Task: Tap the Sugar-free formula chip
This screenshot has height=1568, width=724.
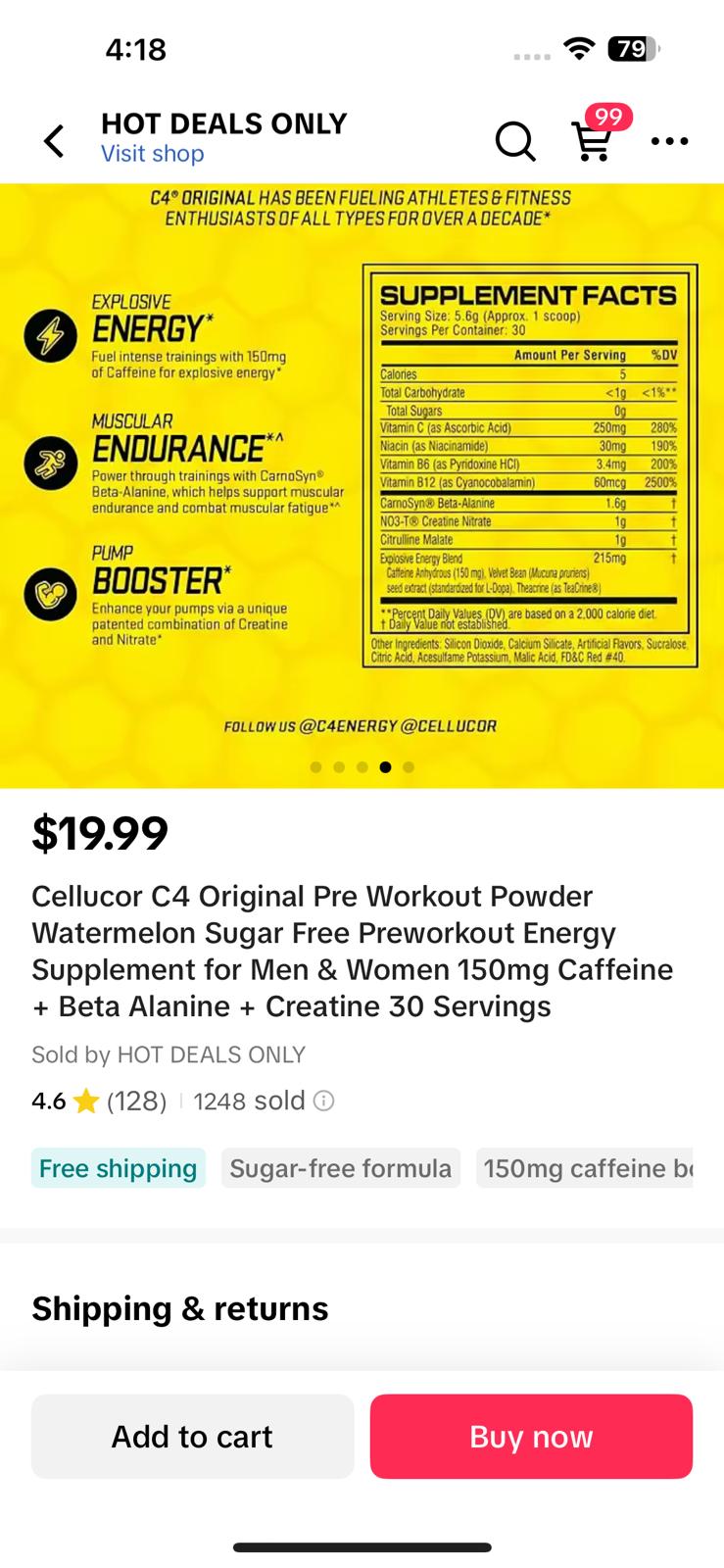Action: coord(340,1168)
